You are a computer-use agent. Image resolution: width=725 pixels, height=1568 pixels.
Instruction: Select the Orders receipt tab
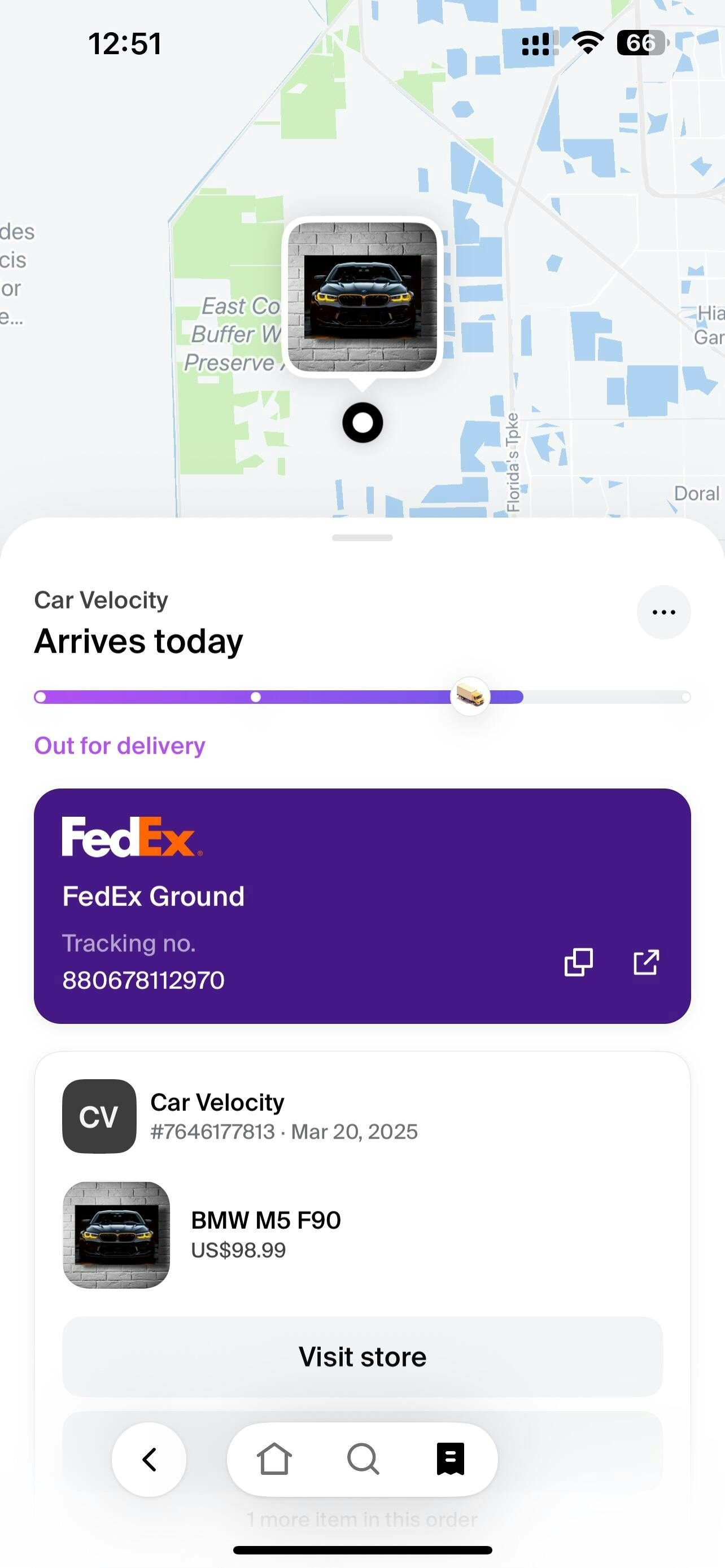[x=451, y=1459]
